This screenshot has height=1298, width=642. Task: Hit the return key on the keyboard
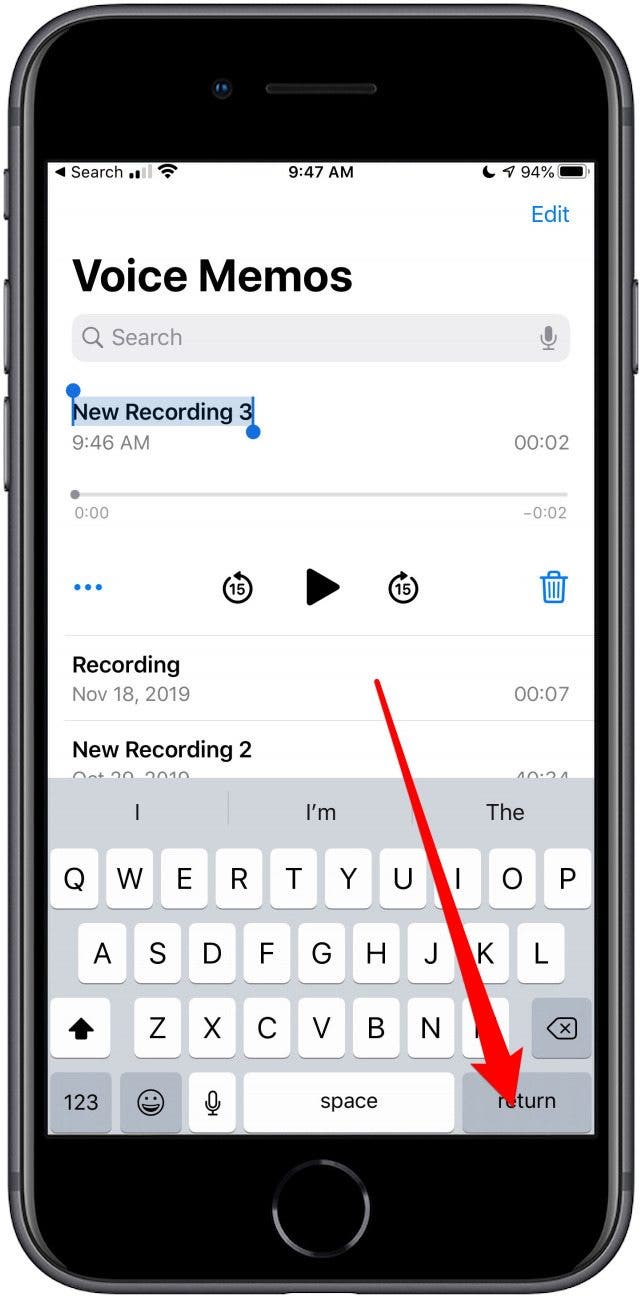click(527, 1102)
